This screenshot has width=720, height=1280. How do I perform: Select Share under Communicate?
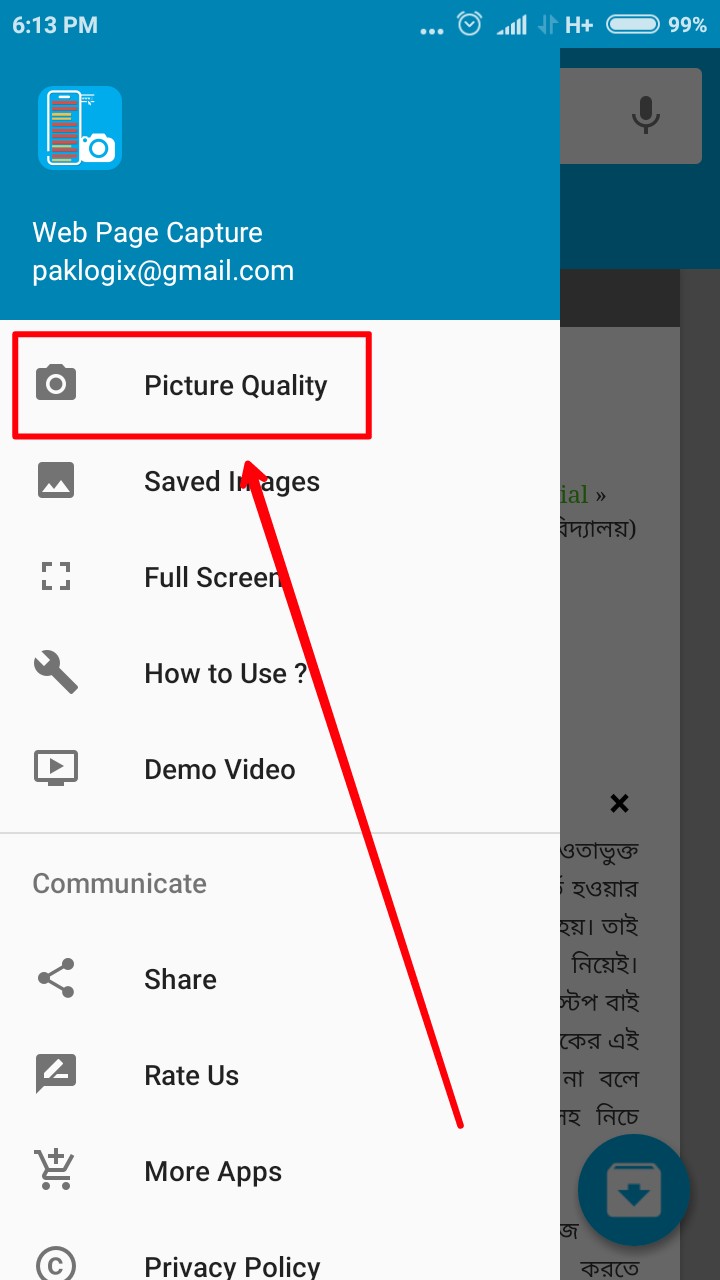coord(180,979)
